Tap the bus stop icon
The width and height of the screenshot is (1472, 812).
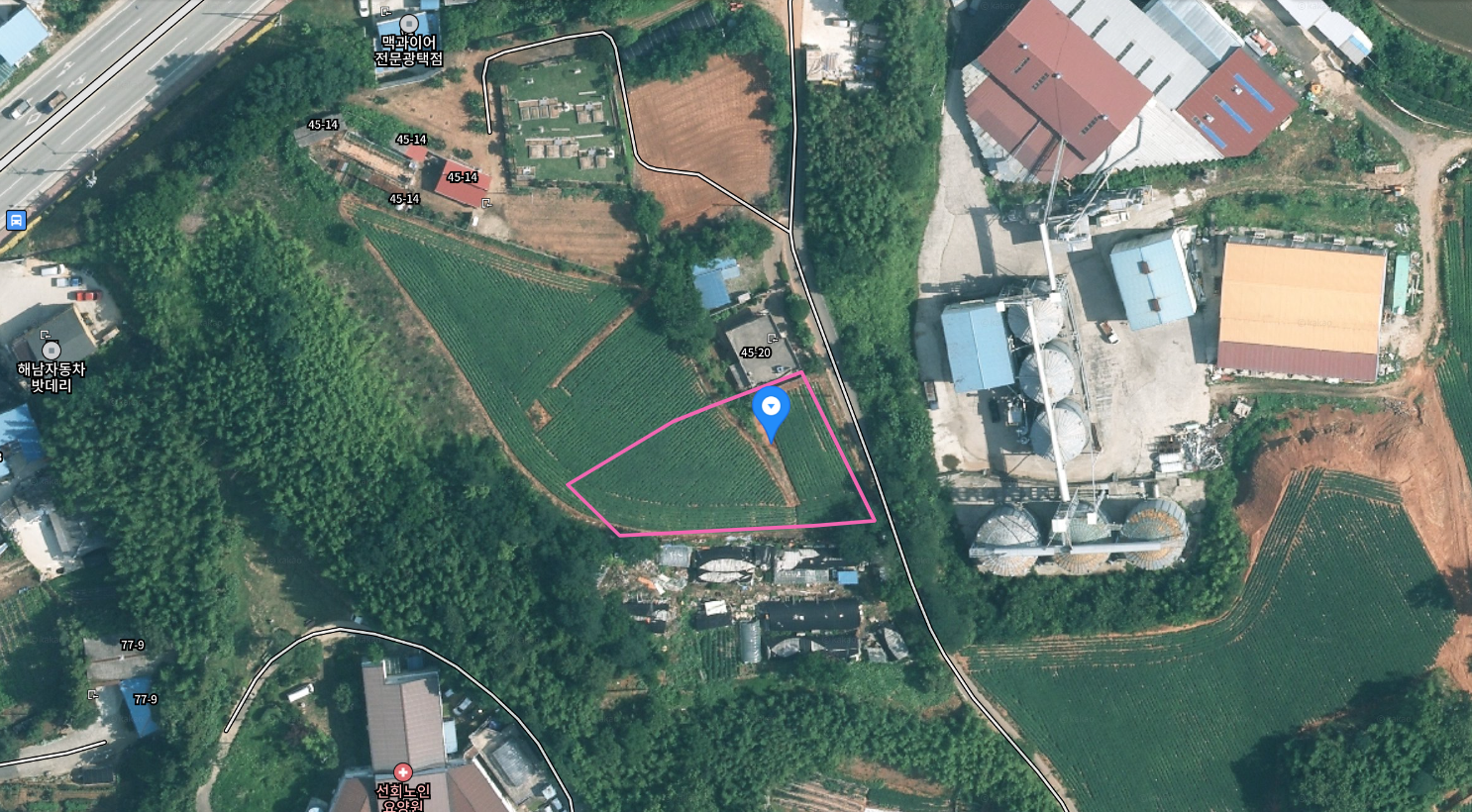(16, 220)
